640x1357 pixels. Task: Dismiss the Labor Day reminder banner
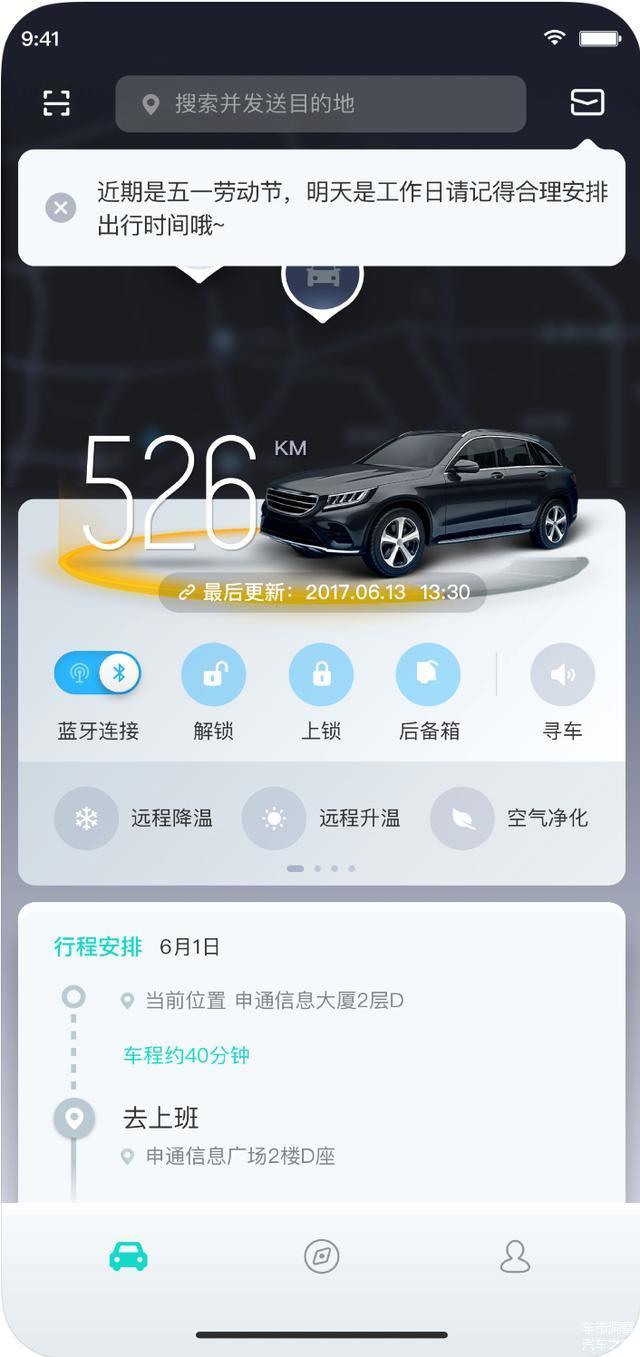point(61,208)
